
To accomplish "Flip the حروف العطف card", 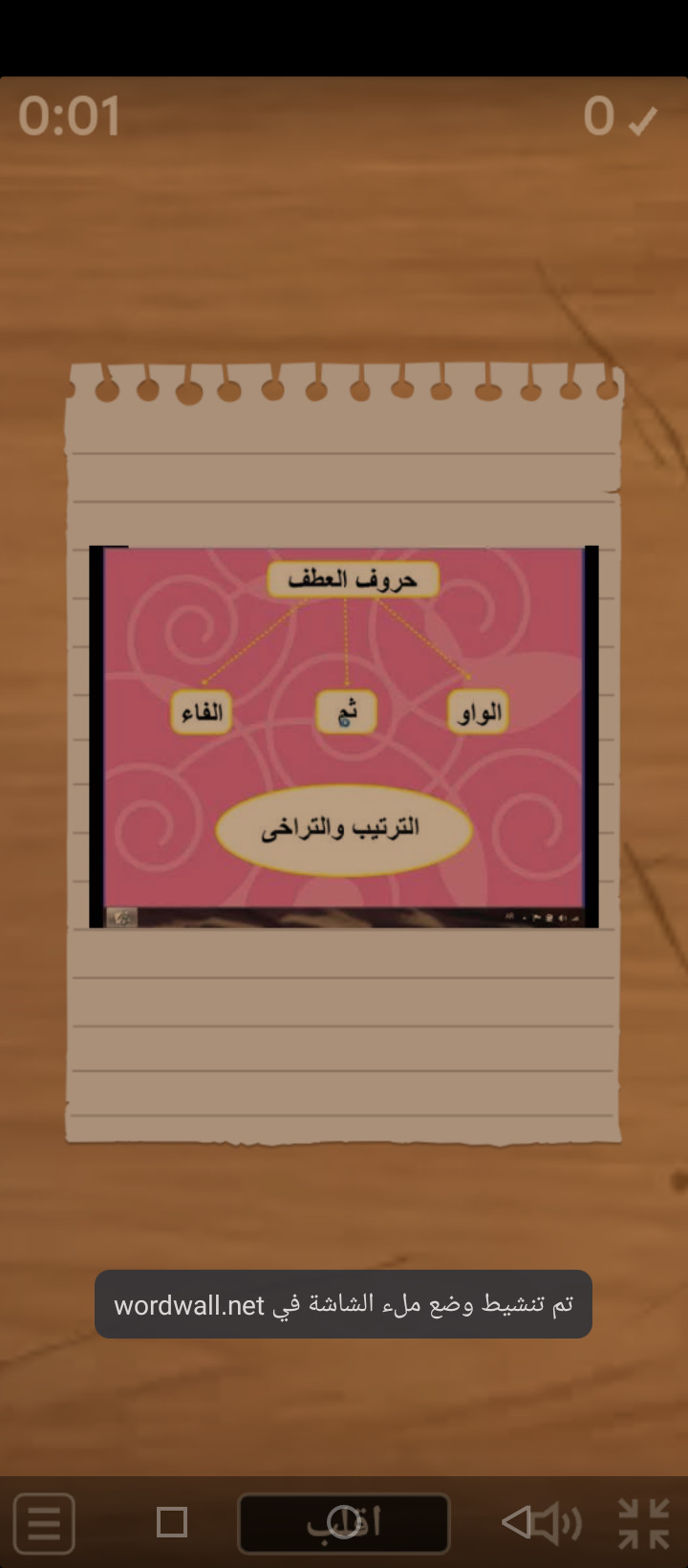I will (x=344, y=736).
